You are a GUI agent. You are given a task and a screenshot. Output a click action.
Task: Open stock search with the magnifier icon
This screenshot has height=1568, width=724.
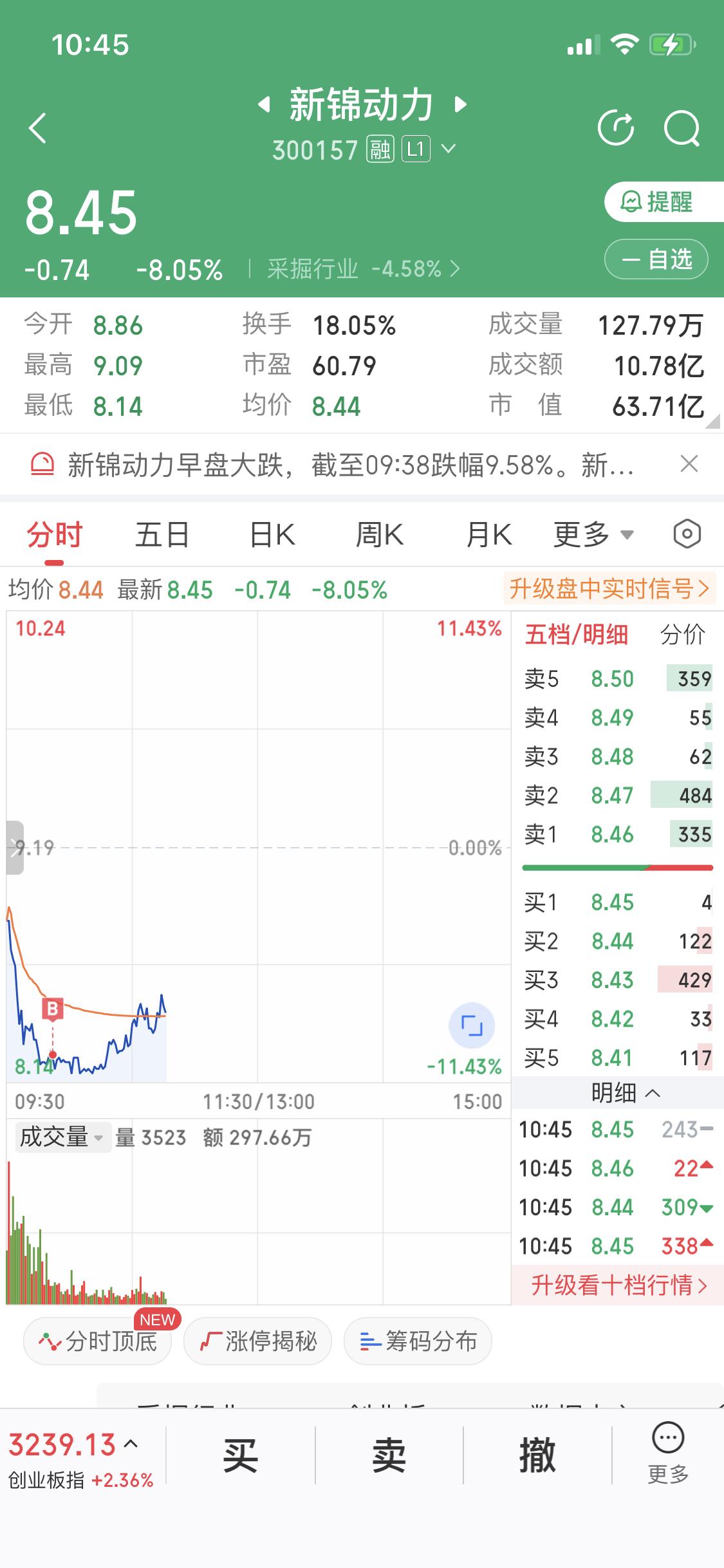(x=683, y=127)
